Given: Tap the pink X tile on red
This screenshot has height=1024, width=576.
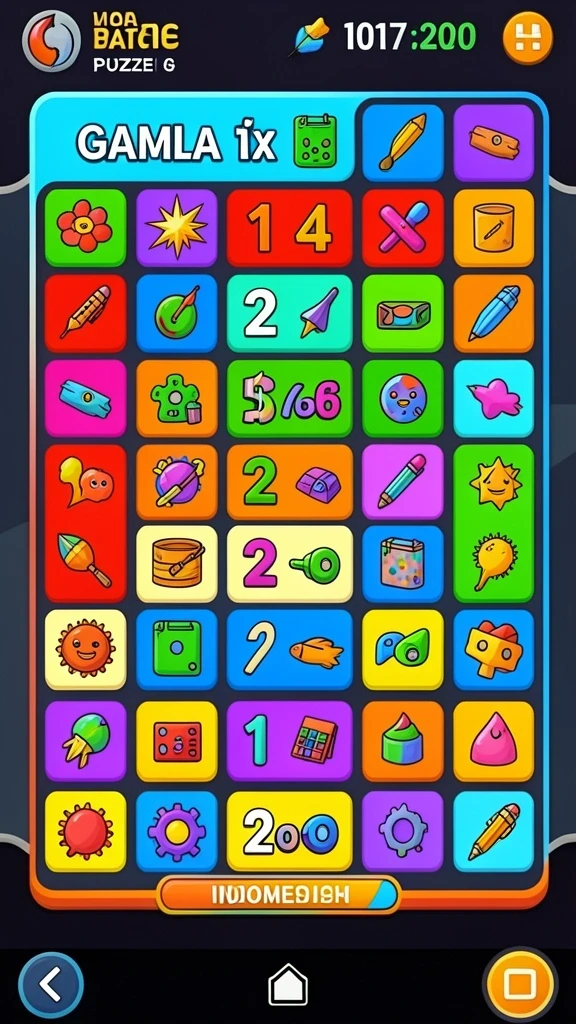Looking at the screenshot, I should pyautogui.click(x=403, y=228).
